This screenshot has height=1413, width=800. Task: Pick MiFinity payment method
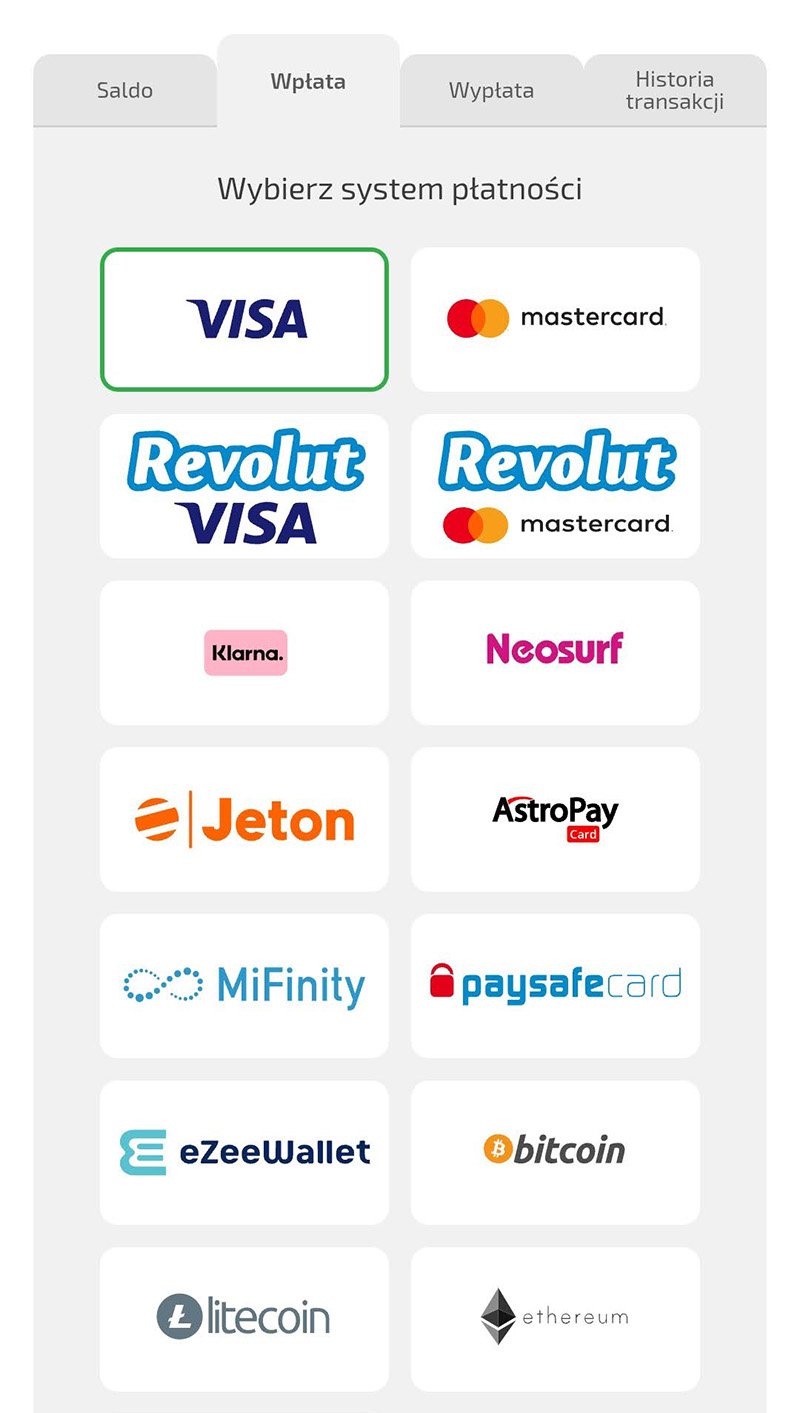tap(244, 986)
